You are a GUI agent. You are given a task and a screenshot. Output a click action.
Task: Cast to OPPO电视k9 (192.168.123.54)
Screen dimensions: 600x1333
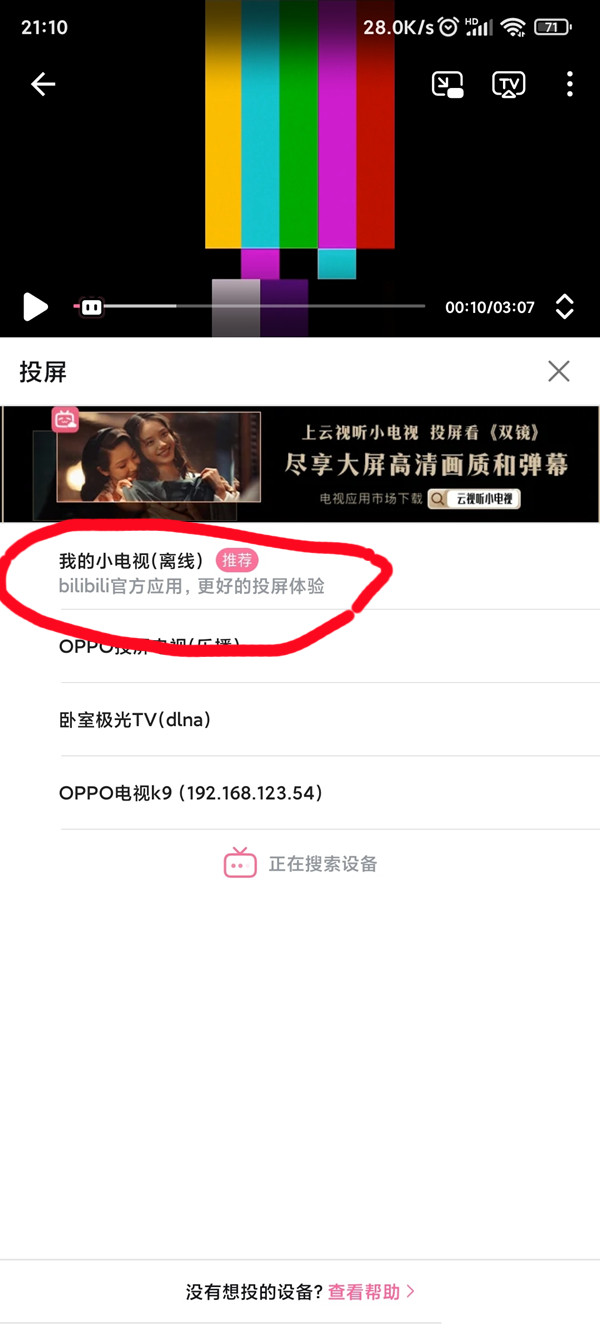[x=190, y=793]
